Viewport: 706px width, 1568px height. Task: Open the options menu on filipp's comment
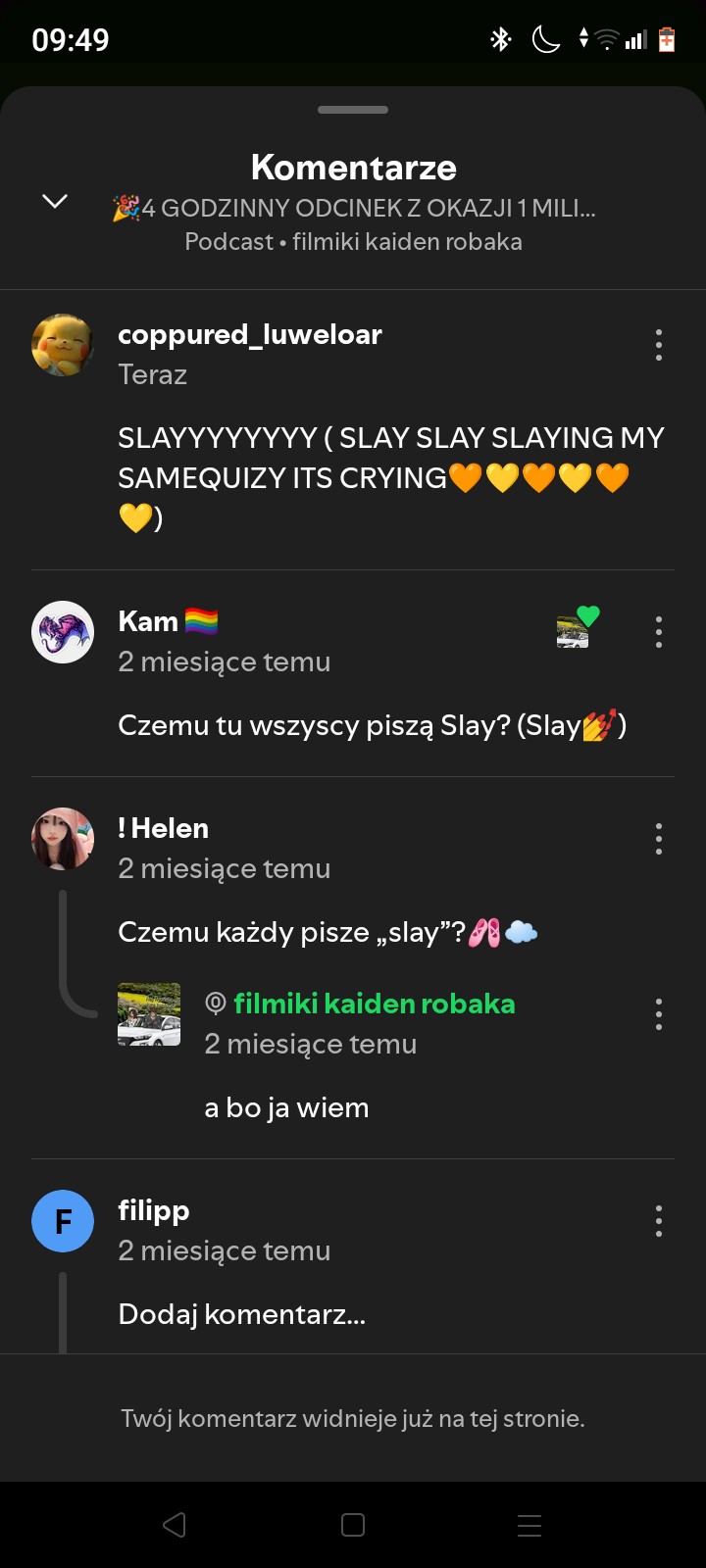tap(658, 1221)
